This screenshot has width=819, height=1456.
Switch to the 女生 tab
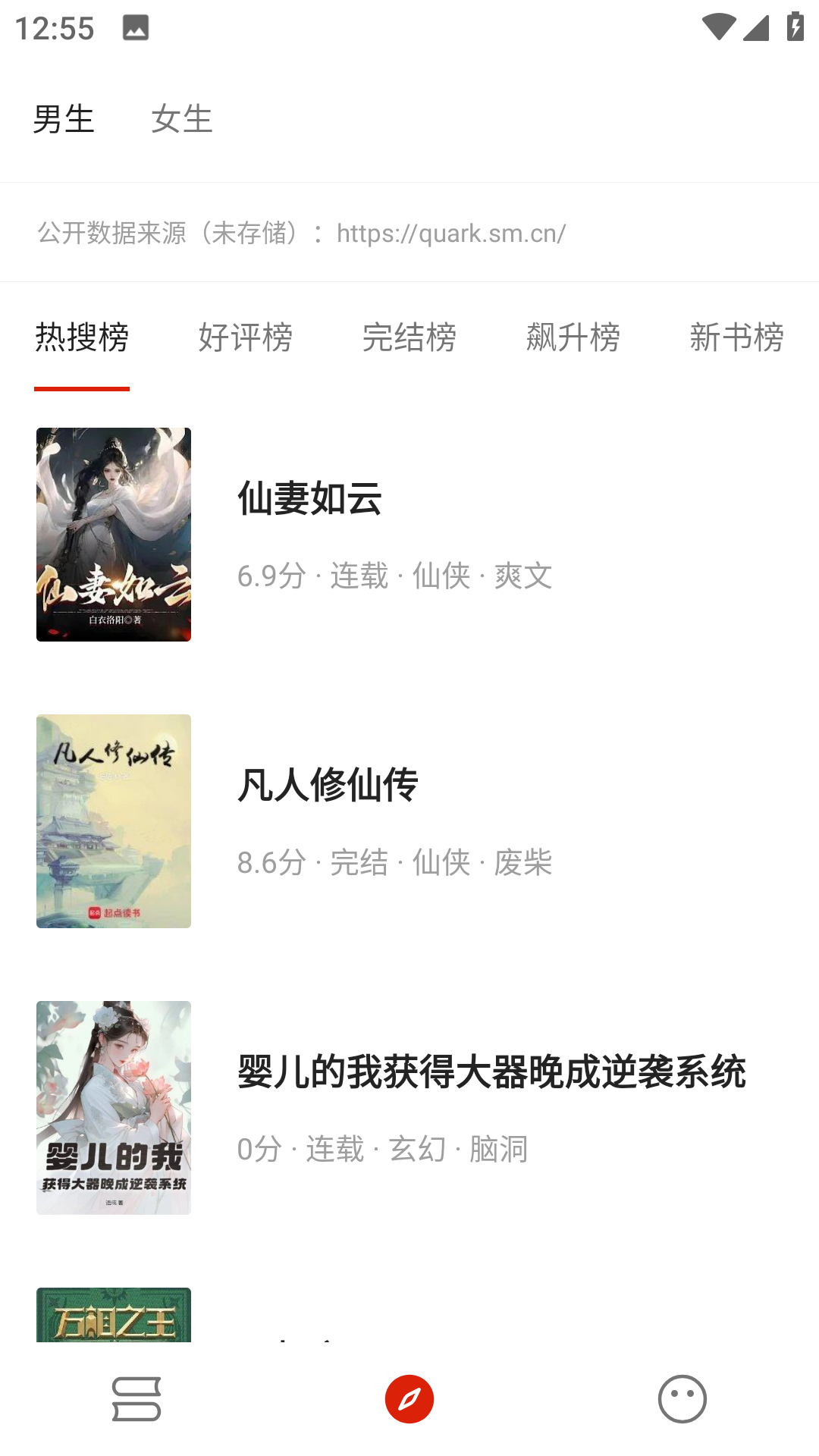click(x=182, y=119)
